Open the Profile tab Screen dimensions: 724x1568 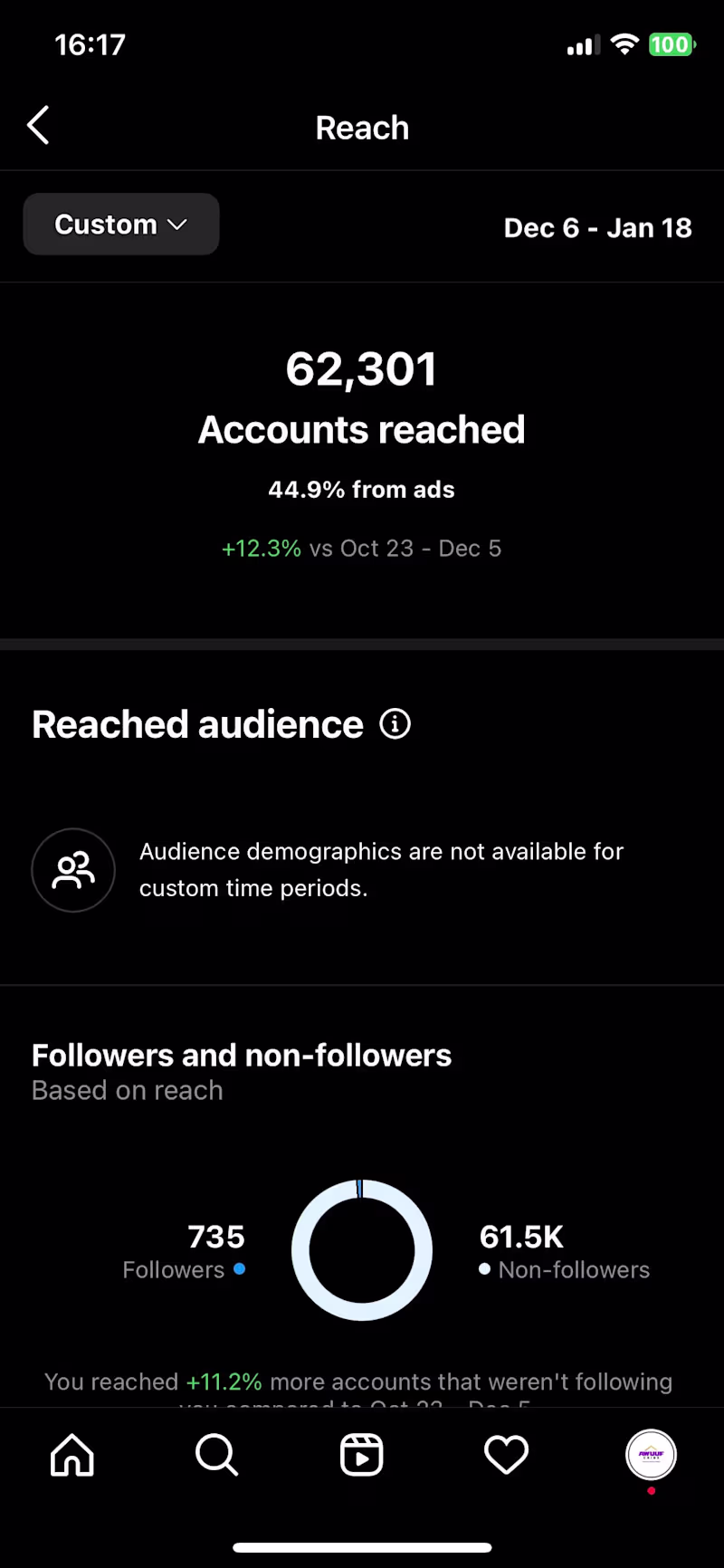point(651,1455)
